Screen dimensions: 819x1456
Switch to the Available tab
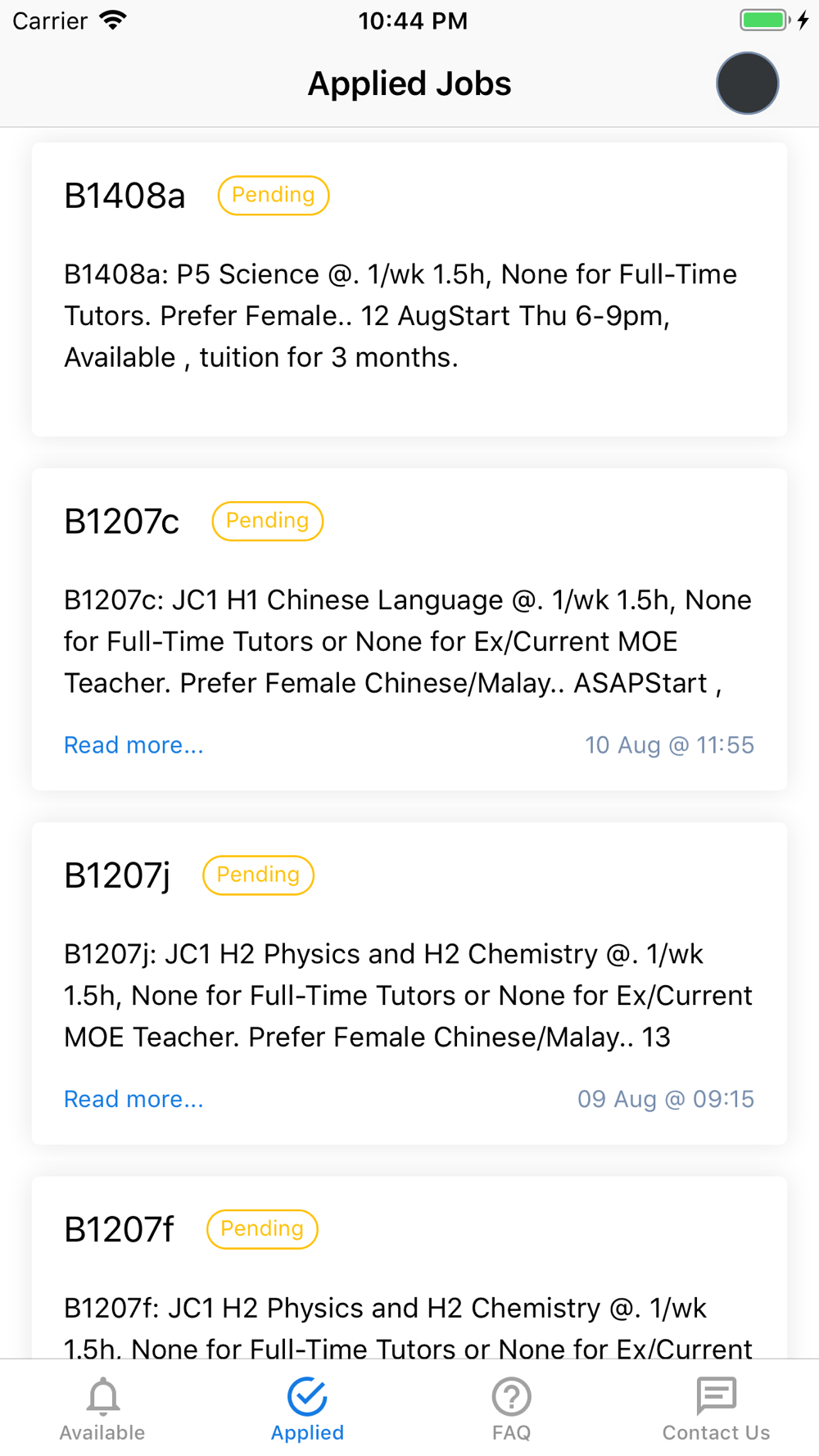click(102, 1409)
